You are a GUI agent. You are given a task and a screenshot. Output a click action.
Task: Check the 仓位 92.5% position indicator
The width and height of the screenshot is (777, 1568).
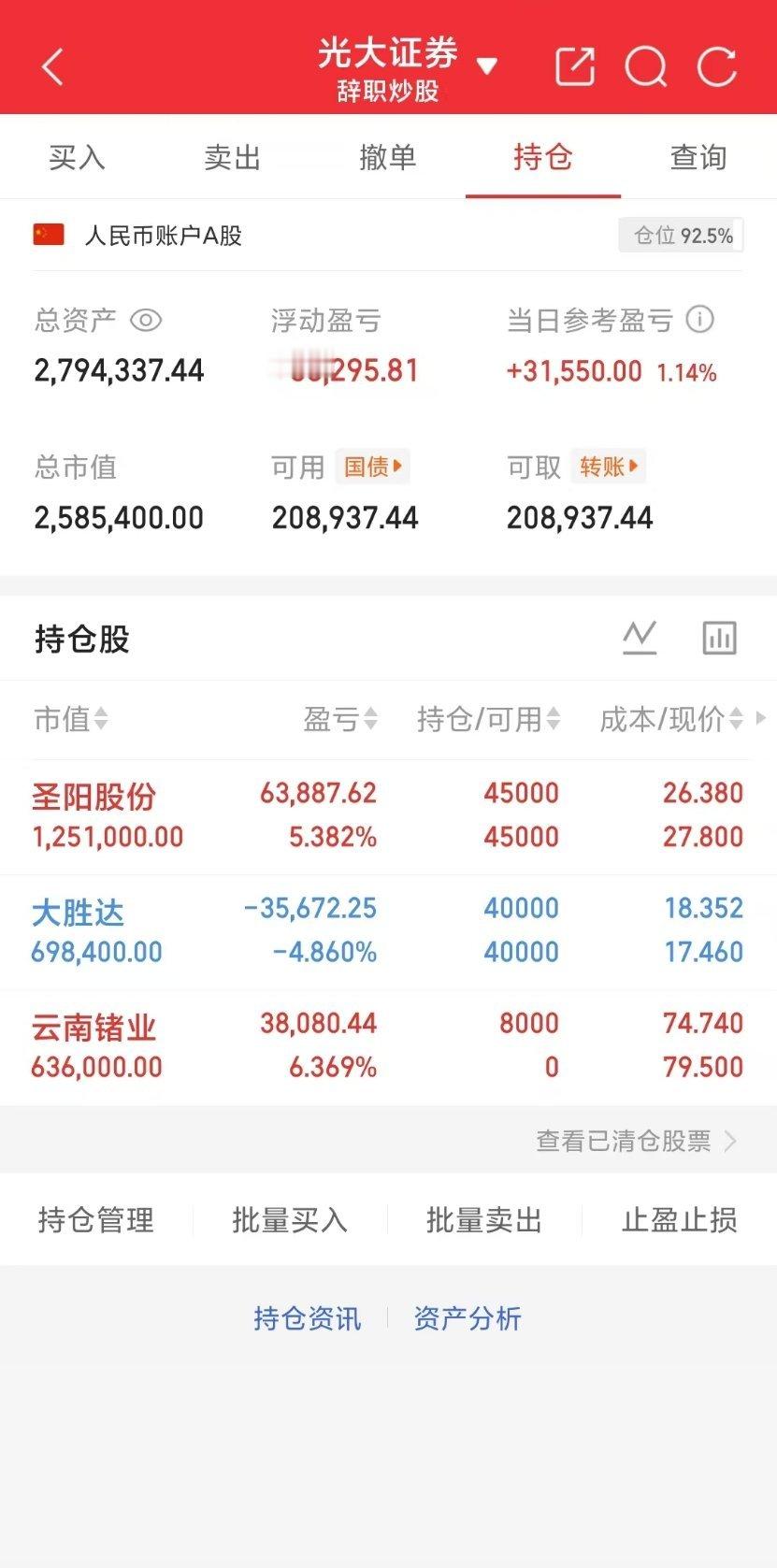tap(682, 236)
